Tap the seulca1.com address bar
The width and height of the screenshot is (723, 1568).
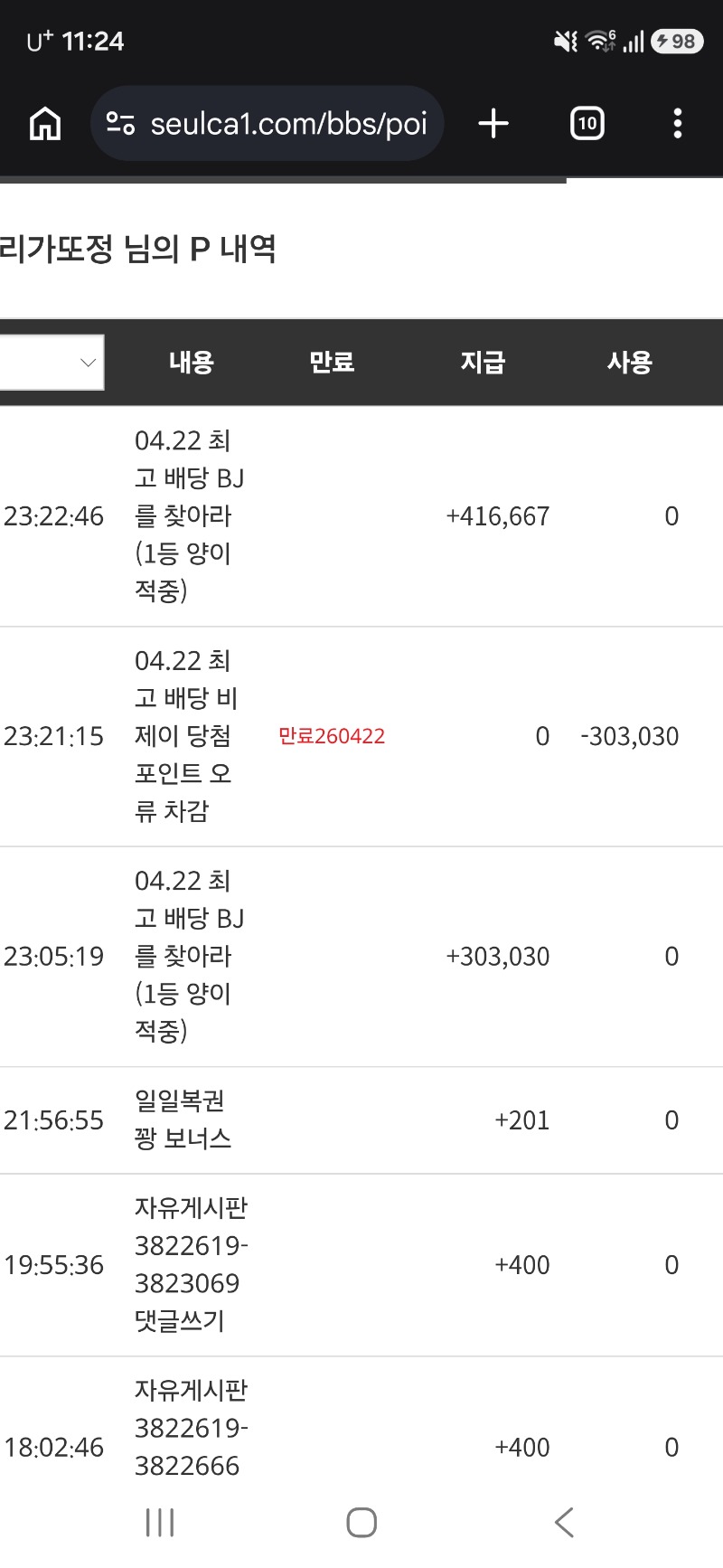[x=287, y=124]
